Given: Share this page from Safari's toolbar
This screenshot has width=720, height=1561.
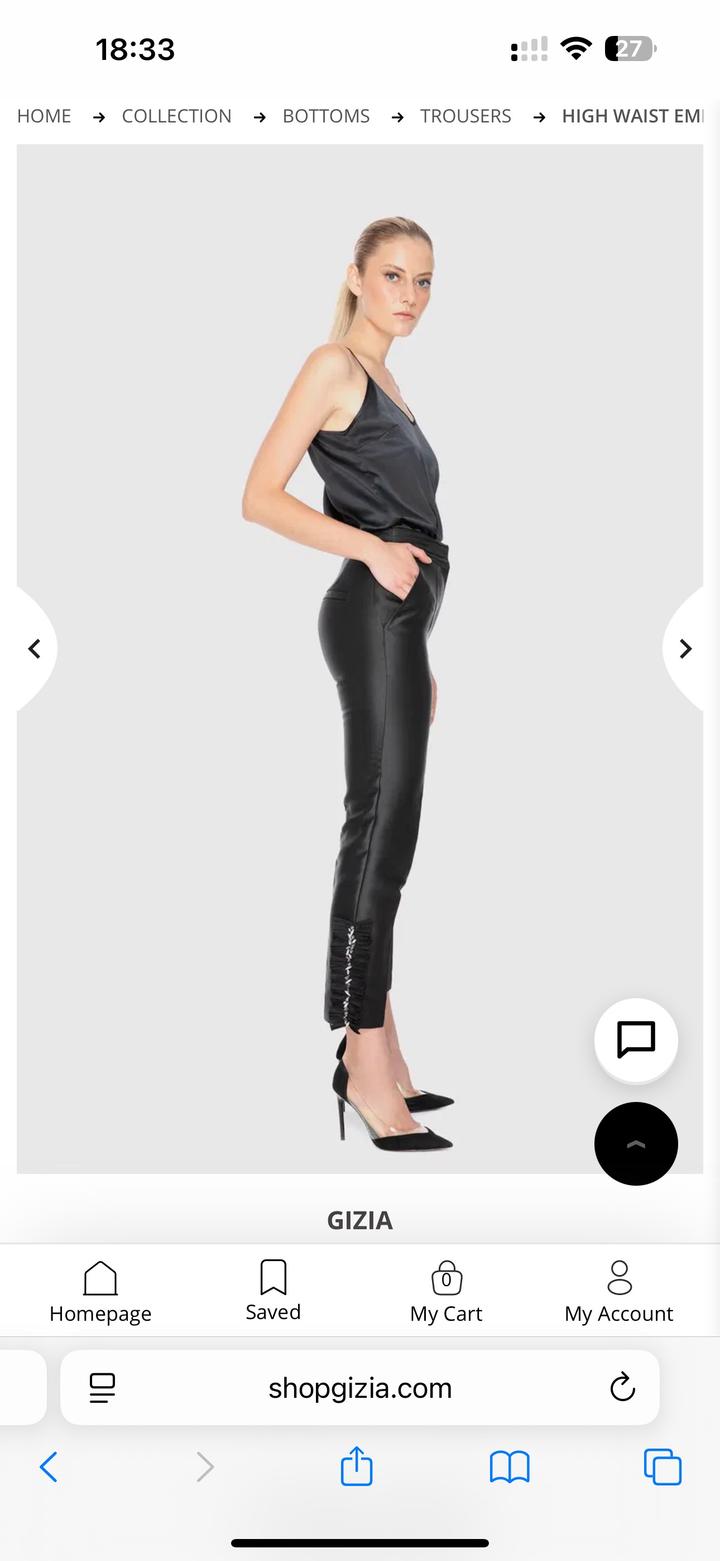Looking at the screenshot, I should [x=357, y=1467].
